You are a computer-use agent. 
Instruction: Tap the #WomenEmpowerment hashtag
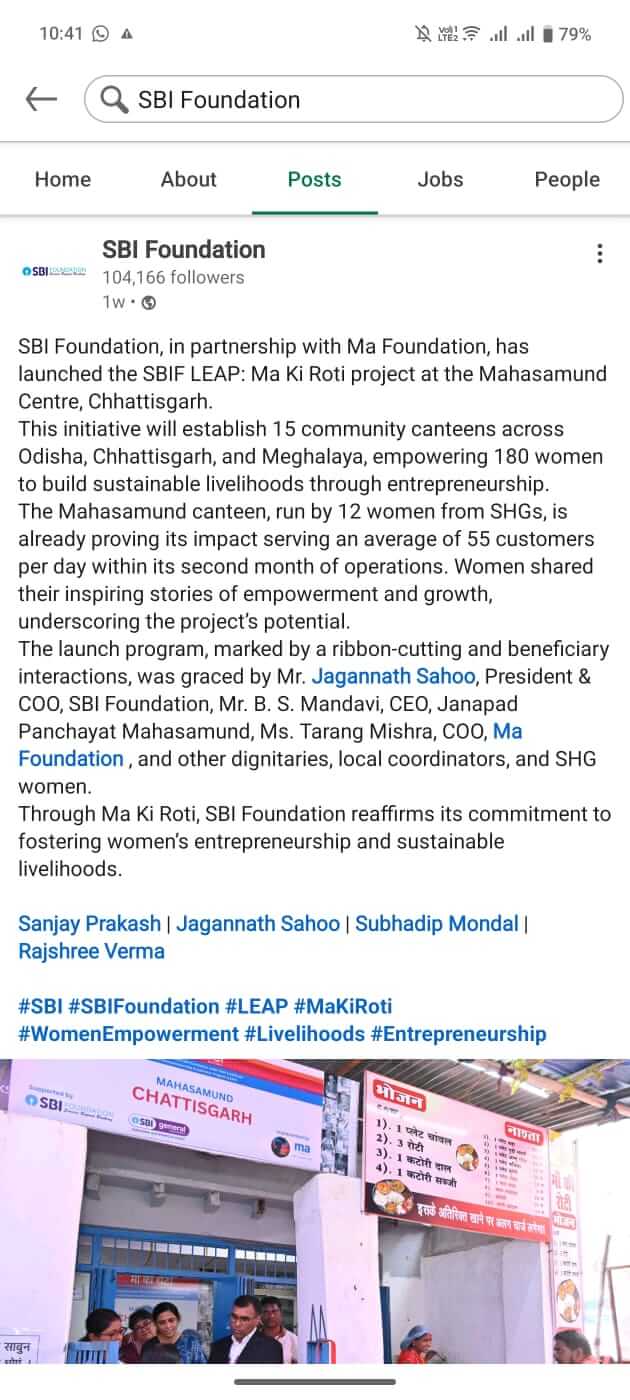pyautogui.click(x=128, y=1034)
